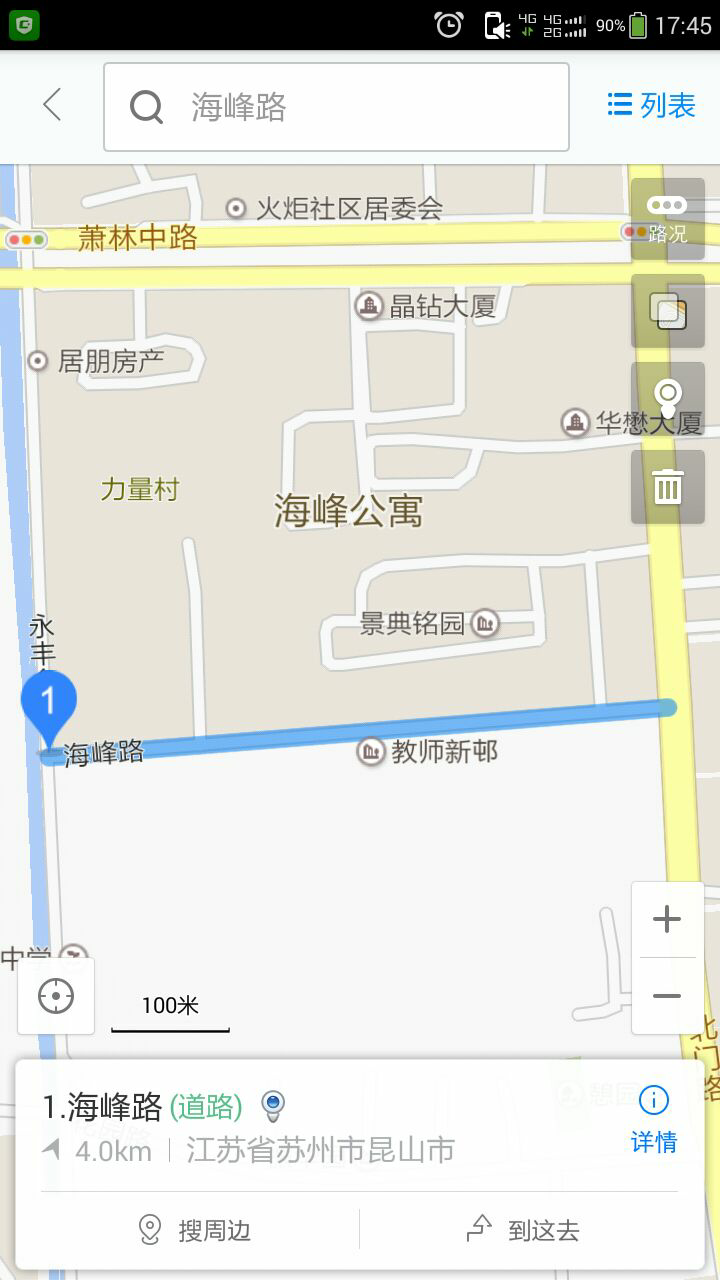The width and height of the screenshot is (720, 1280).
Task: Select 晶钻大厦 point on map
Action: pyautogui.click(x=427, y=306)
